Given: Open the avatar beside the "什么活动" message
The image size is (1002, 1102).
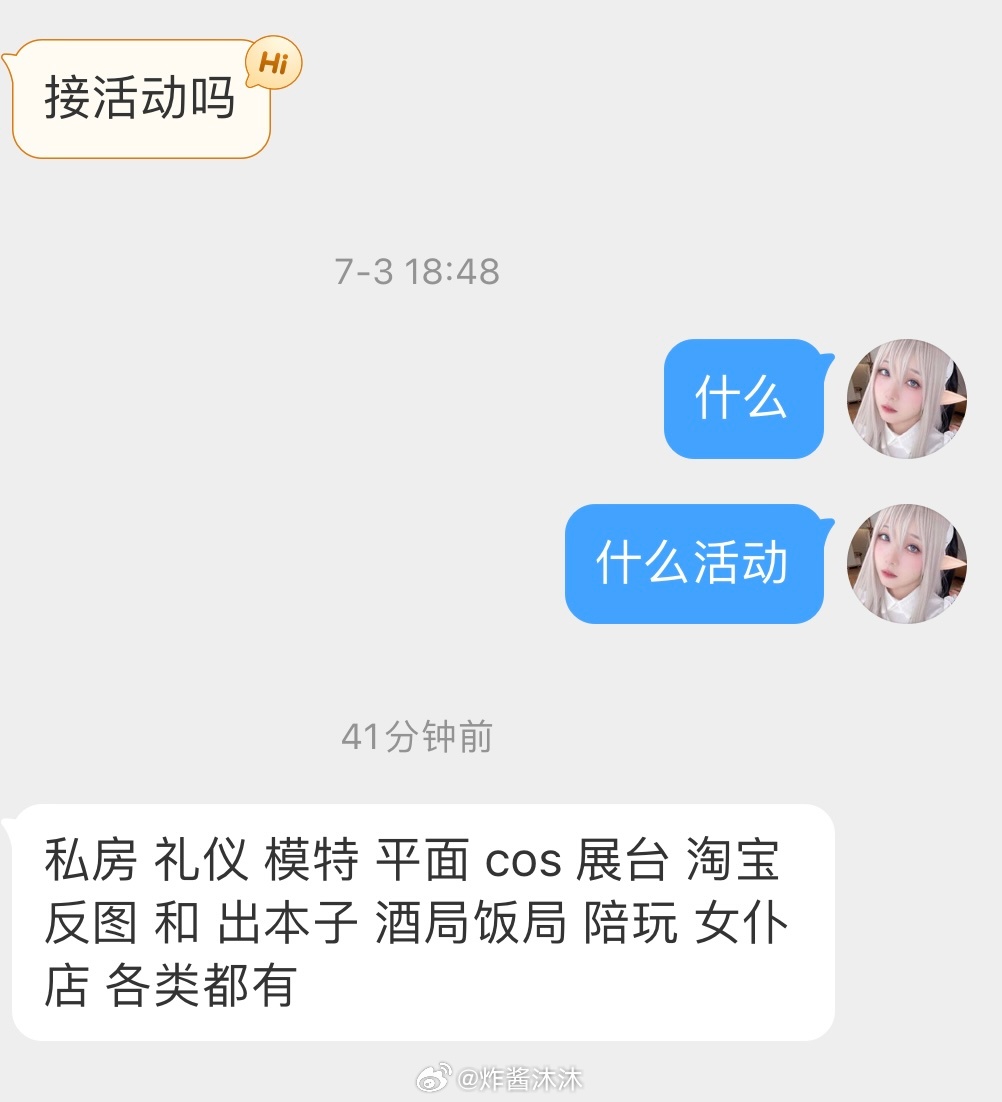Looking at the screenshot, I should [x=906, y=563].
